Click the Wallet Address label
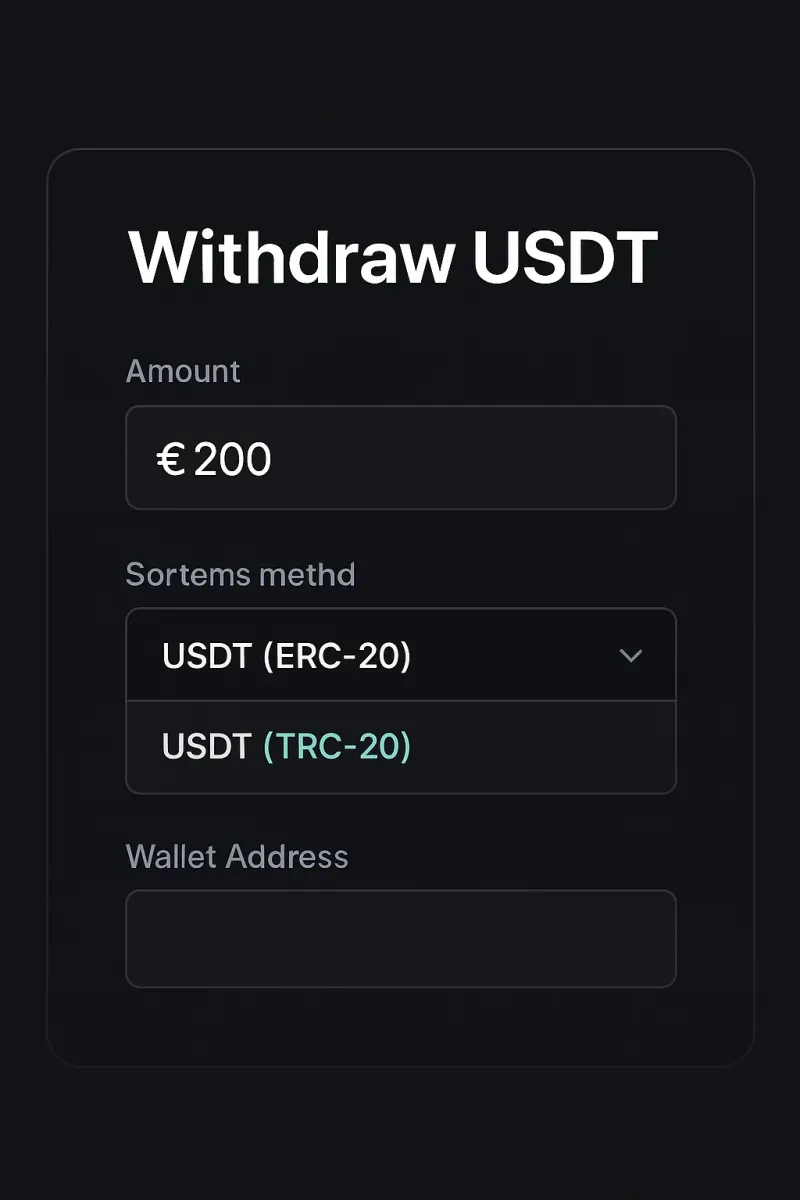Screen dimensions: 800x1200 pos(237,857)
